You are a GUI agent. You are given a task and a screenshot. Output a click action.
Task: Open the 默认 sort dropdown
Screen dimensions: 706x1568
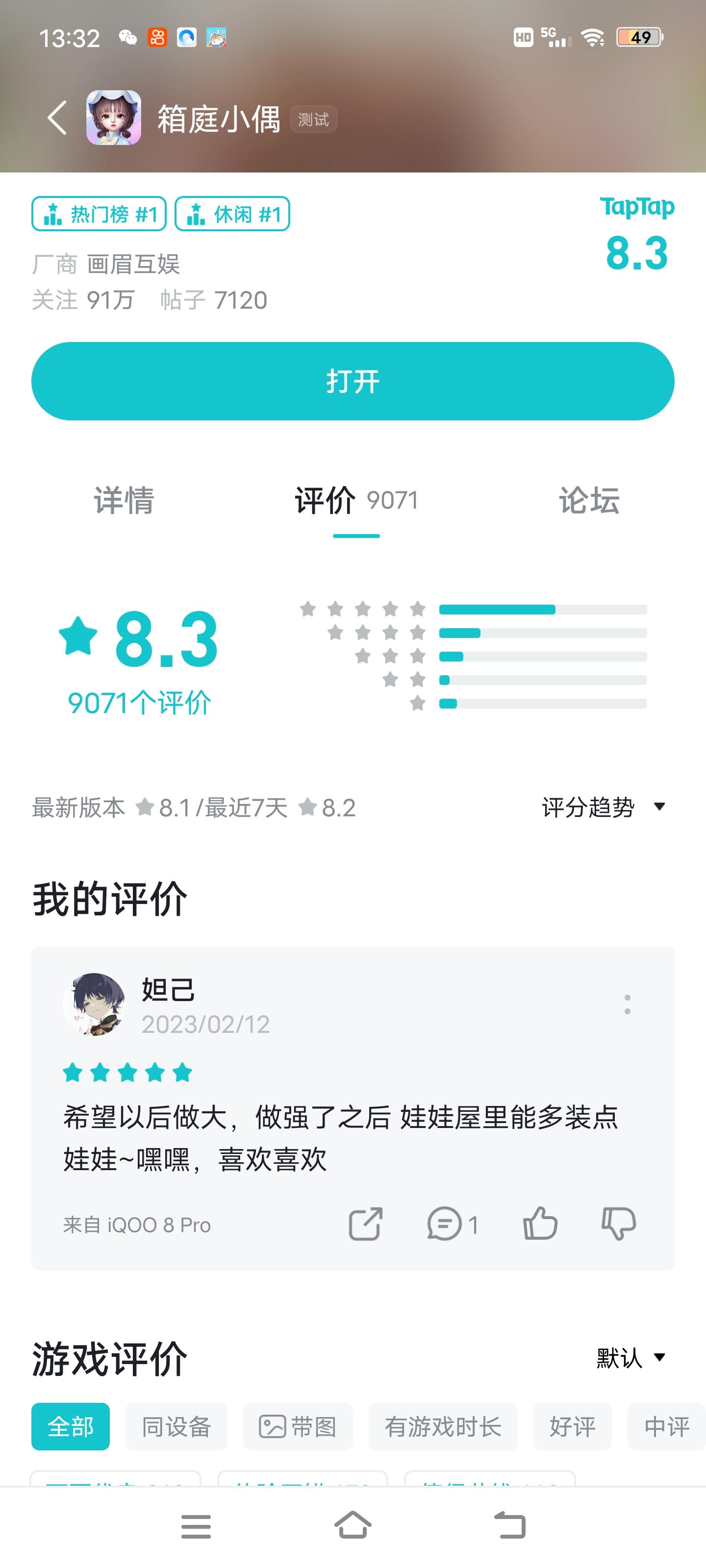click(x=630, y=1358)
